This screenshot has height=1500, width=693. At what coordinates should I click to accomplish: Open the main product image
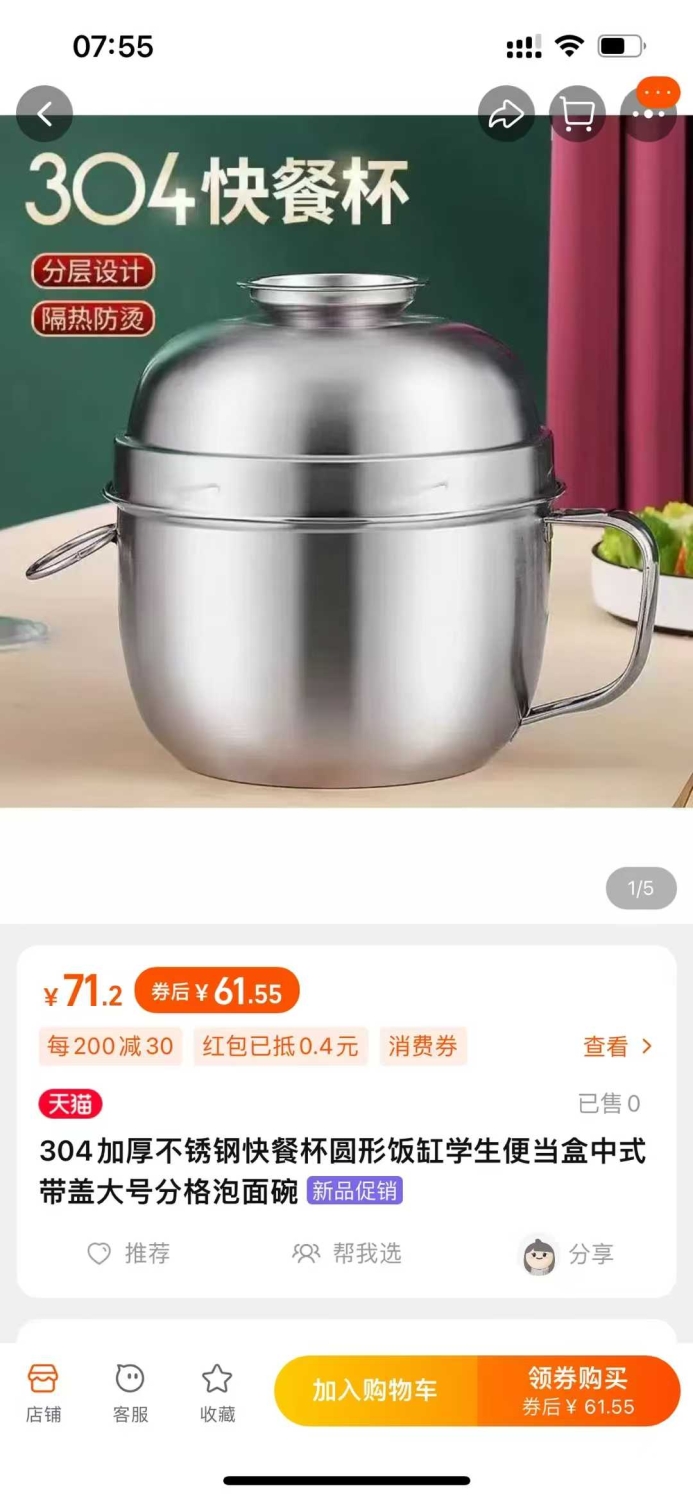pos(346,460)
